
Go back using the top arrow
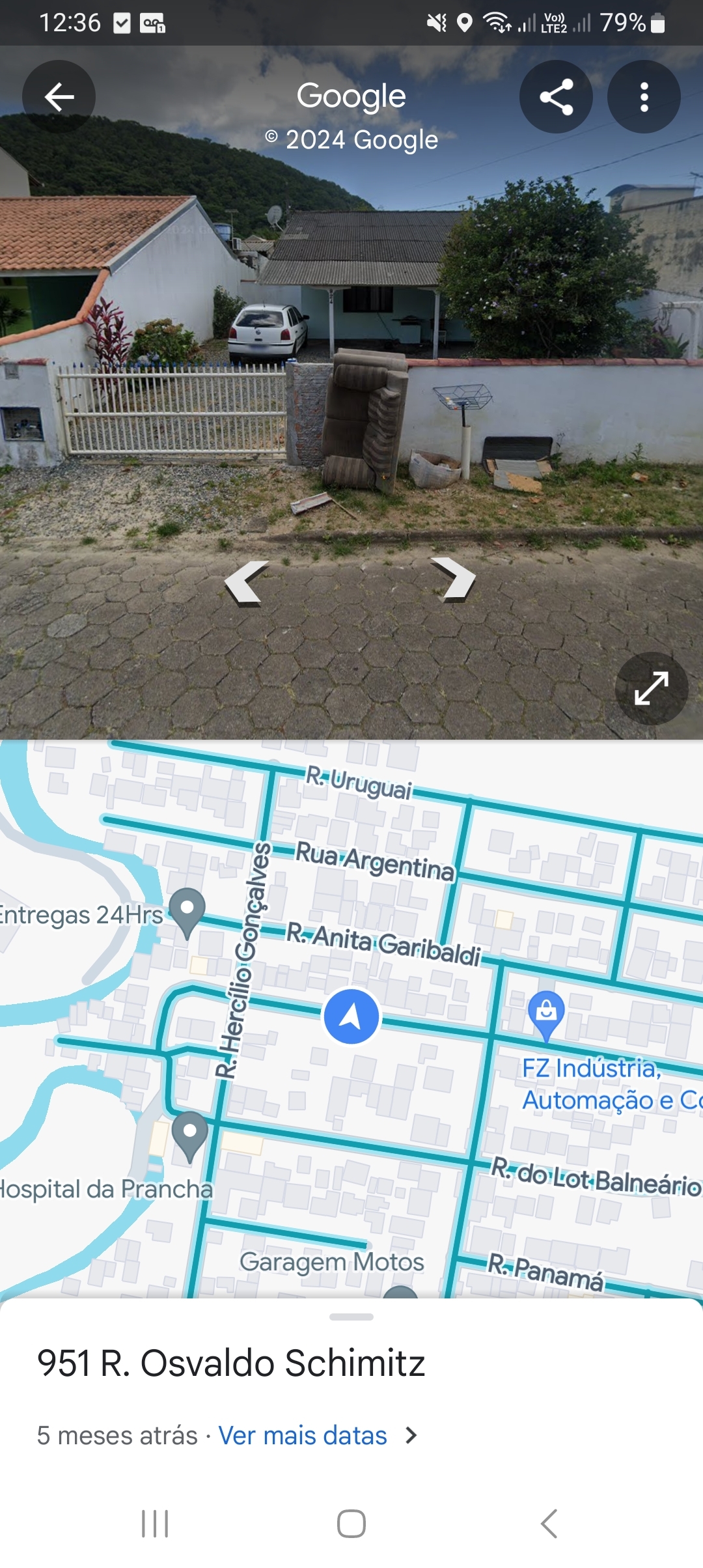(x=59, y=97)
